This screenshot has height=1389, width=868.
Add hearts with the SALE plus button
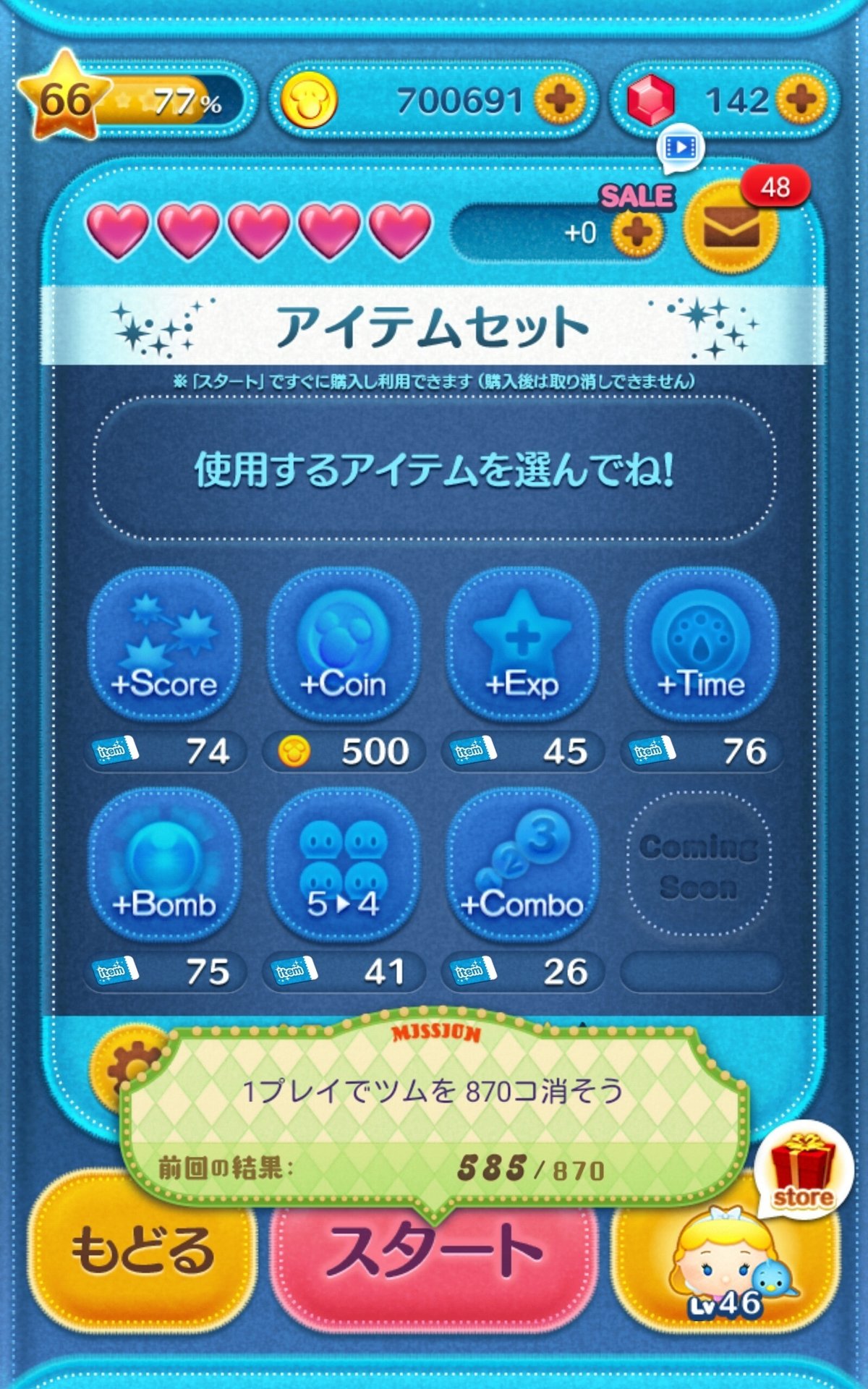pos(637,231)
